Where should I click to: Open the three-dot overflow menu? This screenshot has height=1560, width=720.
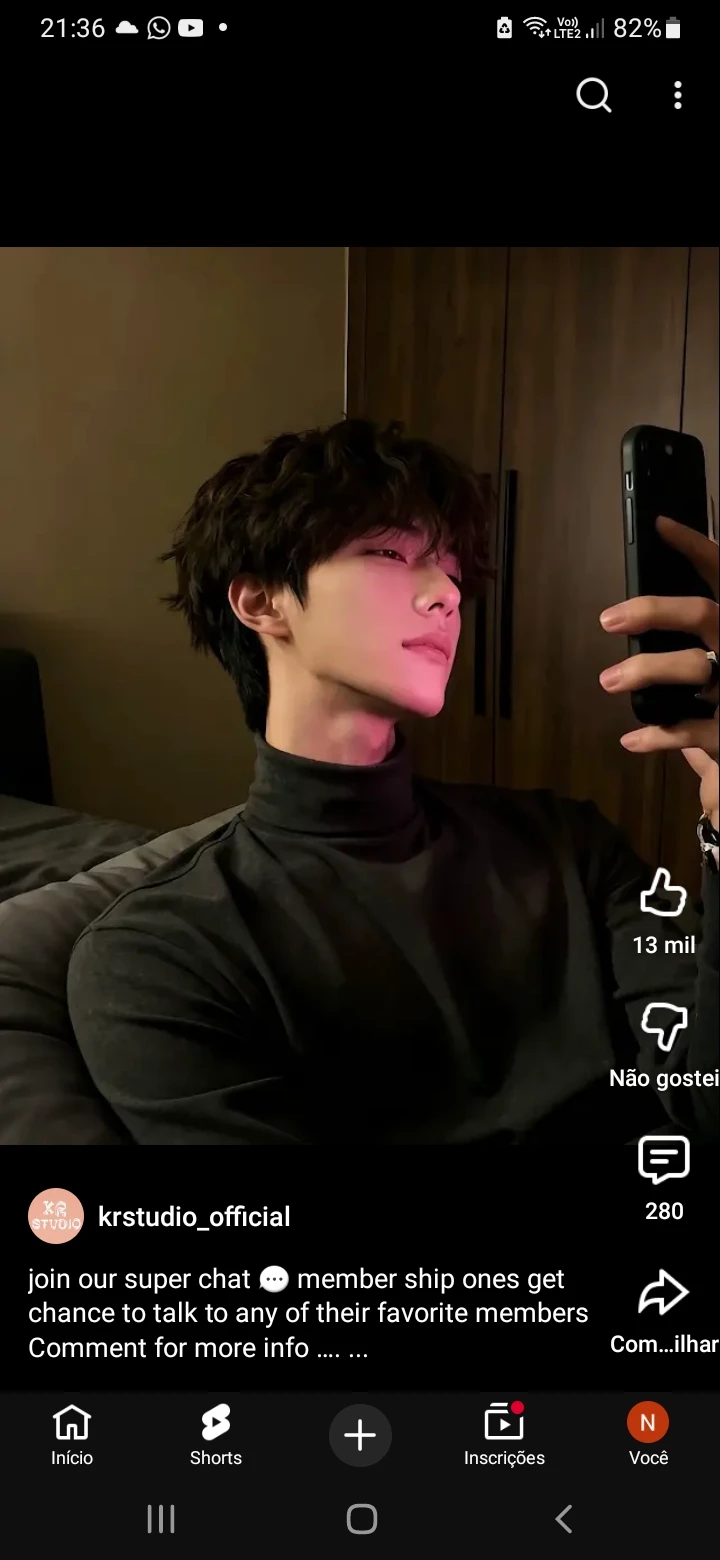coord(678,96)
